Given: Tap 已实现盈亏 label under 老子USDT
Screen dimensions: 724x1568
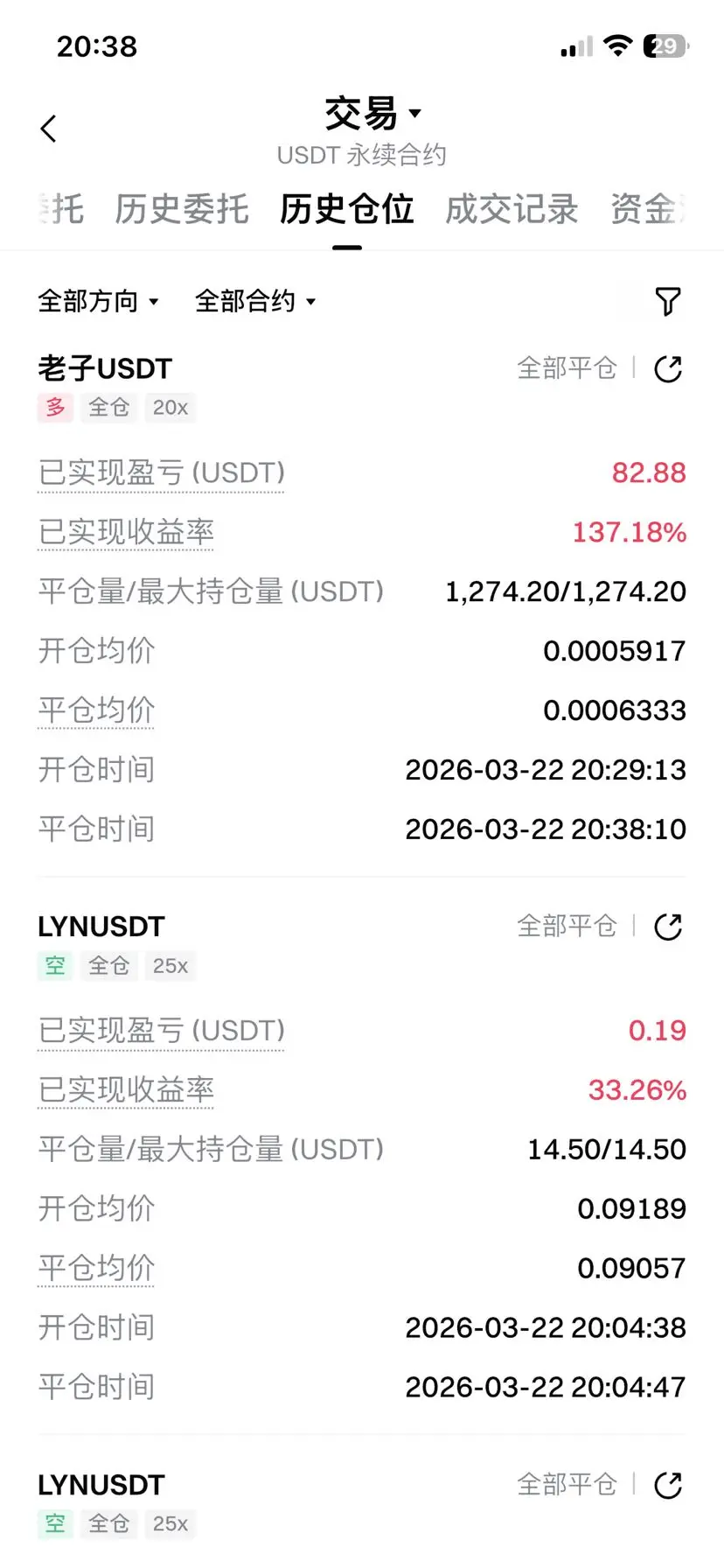Looking at the screenshot, I should [x=162, y=472].
